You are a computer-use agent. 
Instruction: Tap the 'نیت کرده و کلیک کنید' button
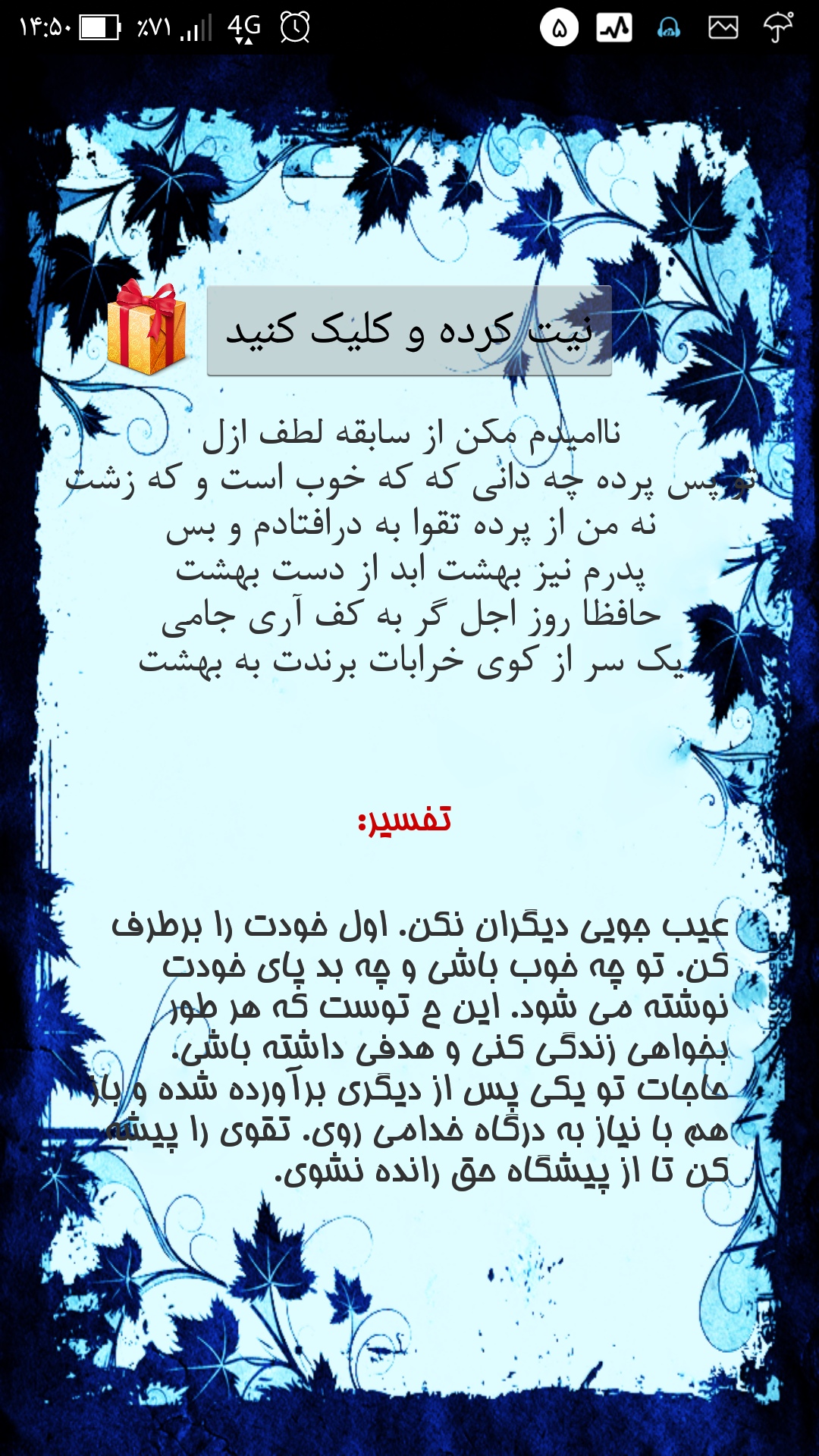coord(409,331)
